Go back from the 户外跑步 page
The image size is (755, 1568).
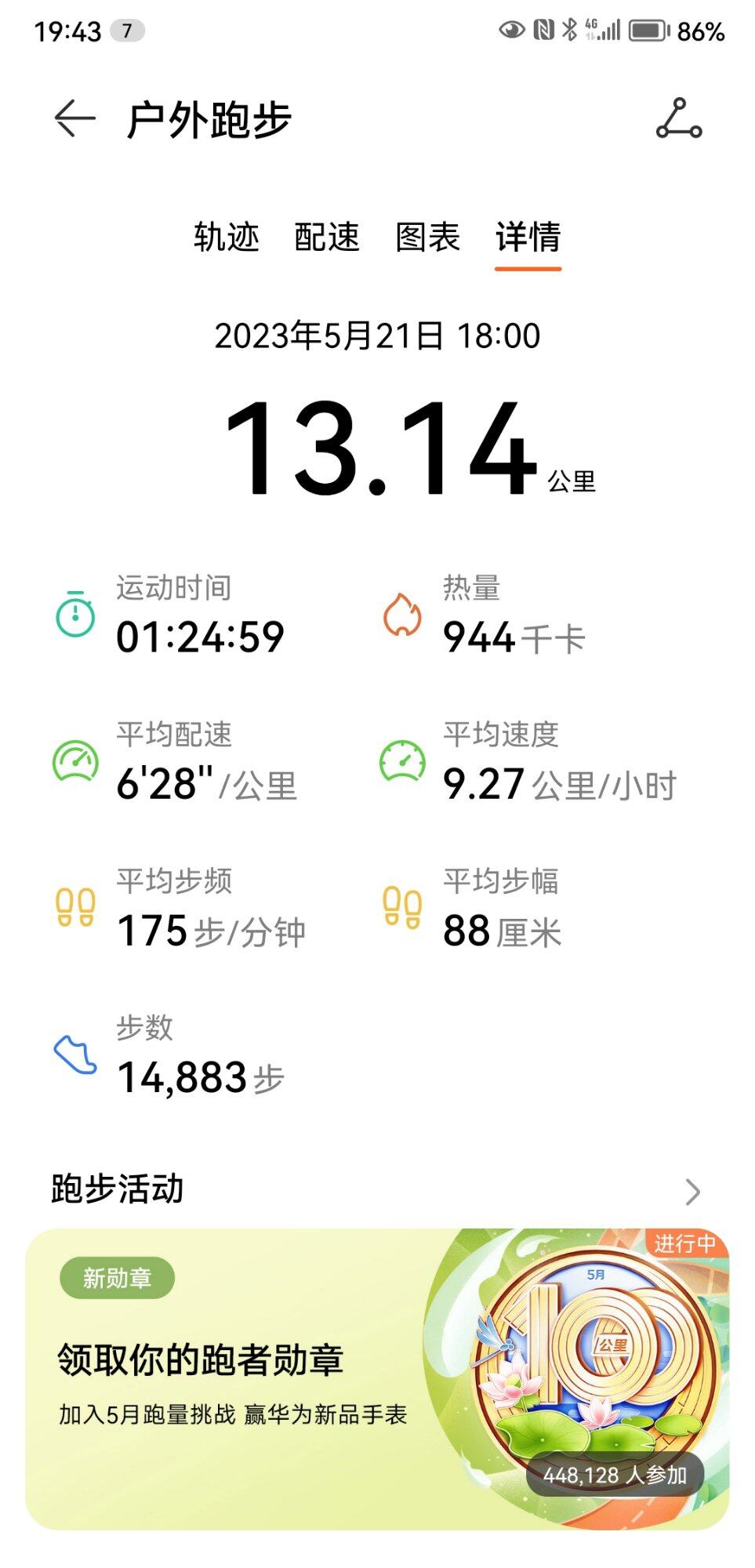(x=74, y=119)
